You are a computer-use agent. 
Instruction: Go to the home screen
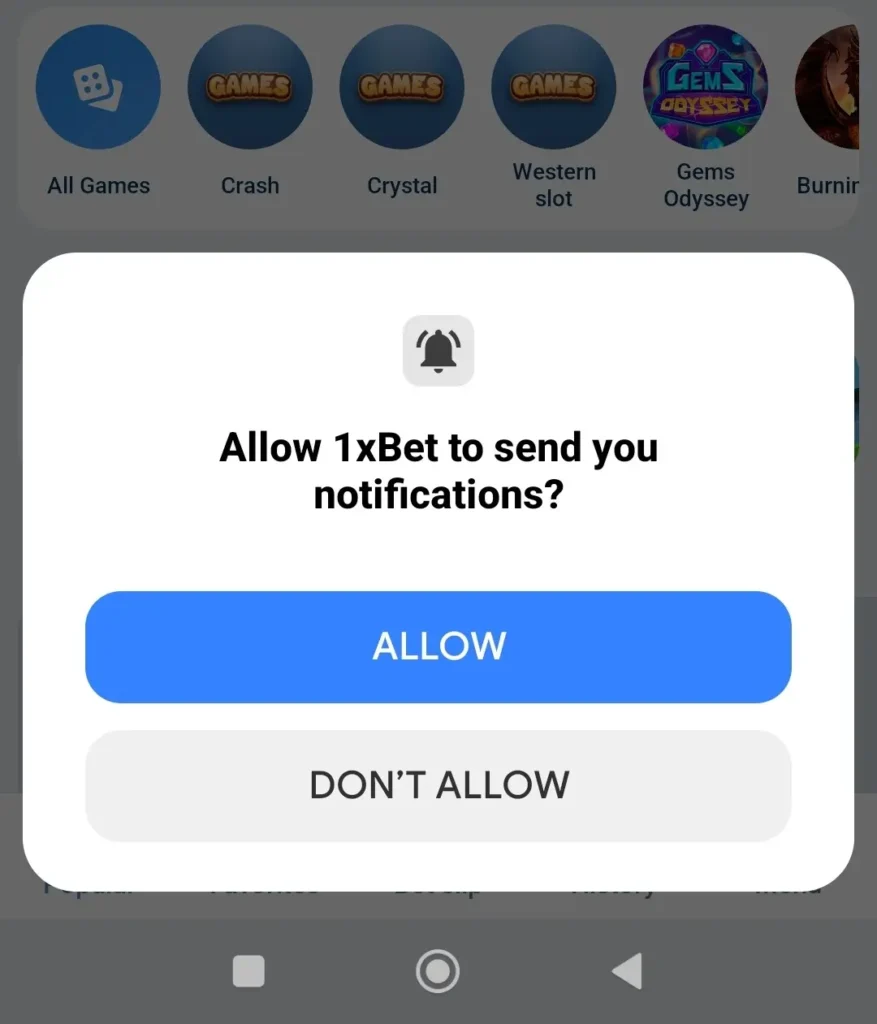pos(437,971)
